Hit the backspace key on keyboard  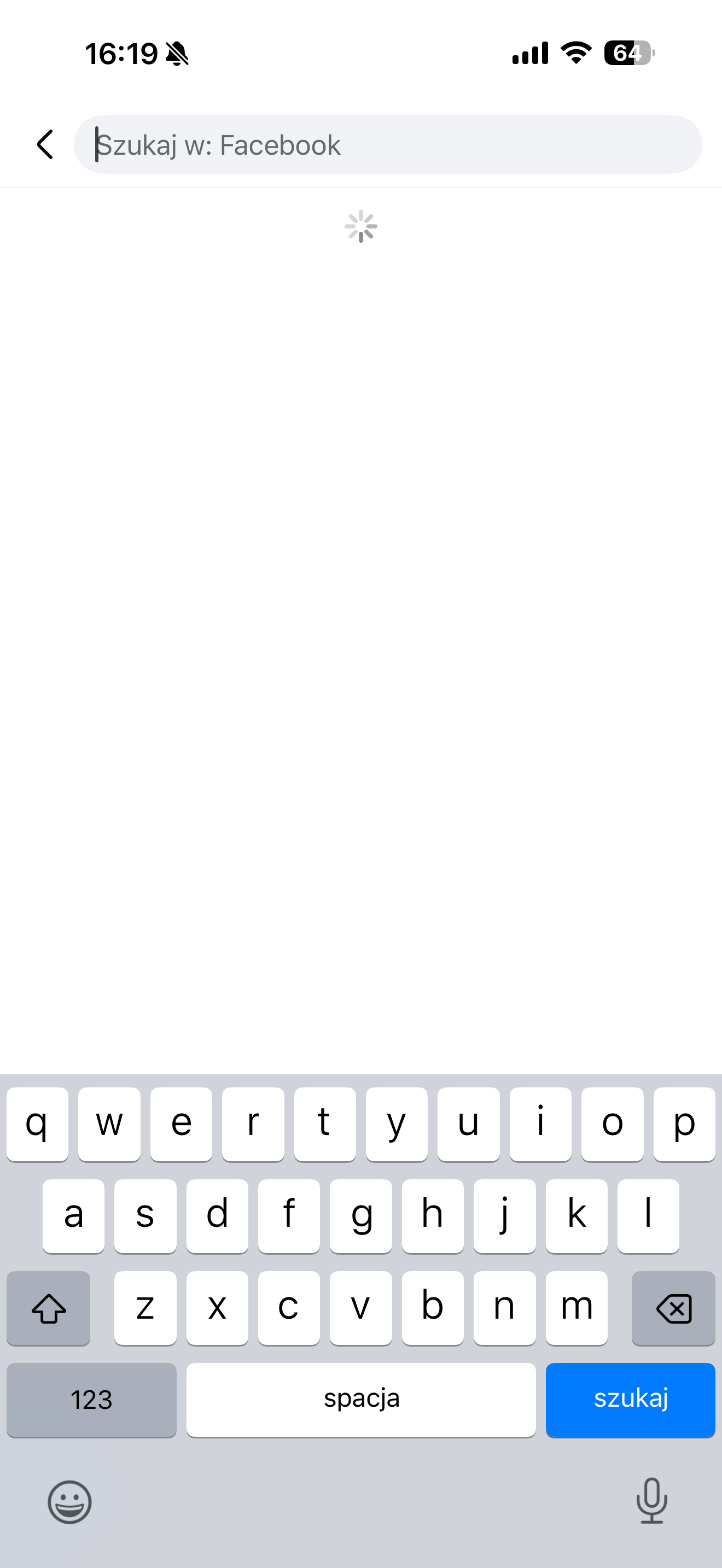pos(673,1308)
